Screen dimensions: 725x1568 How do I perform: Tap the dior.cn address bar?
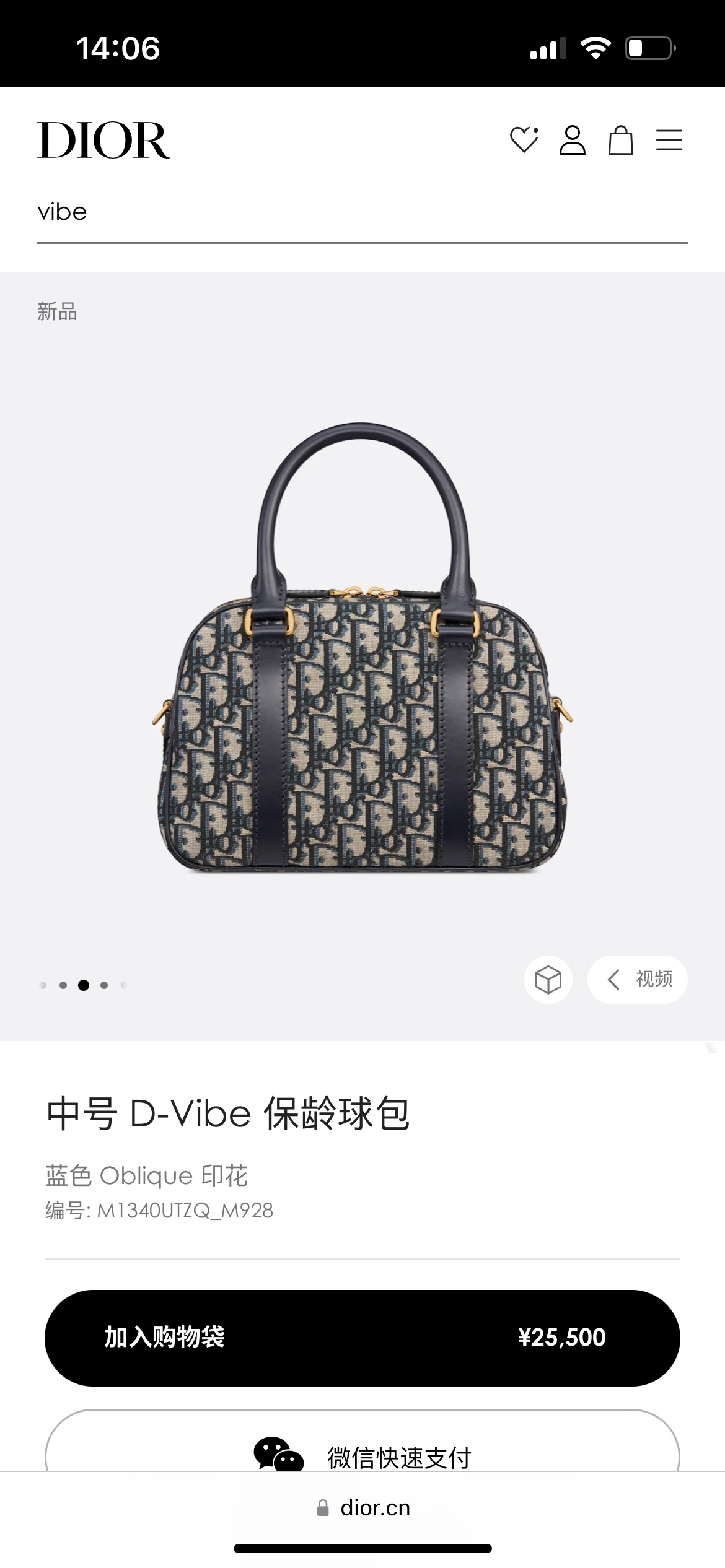click(x=363, y=1508)
